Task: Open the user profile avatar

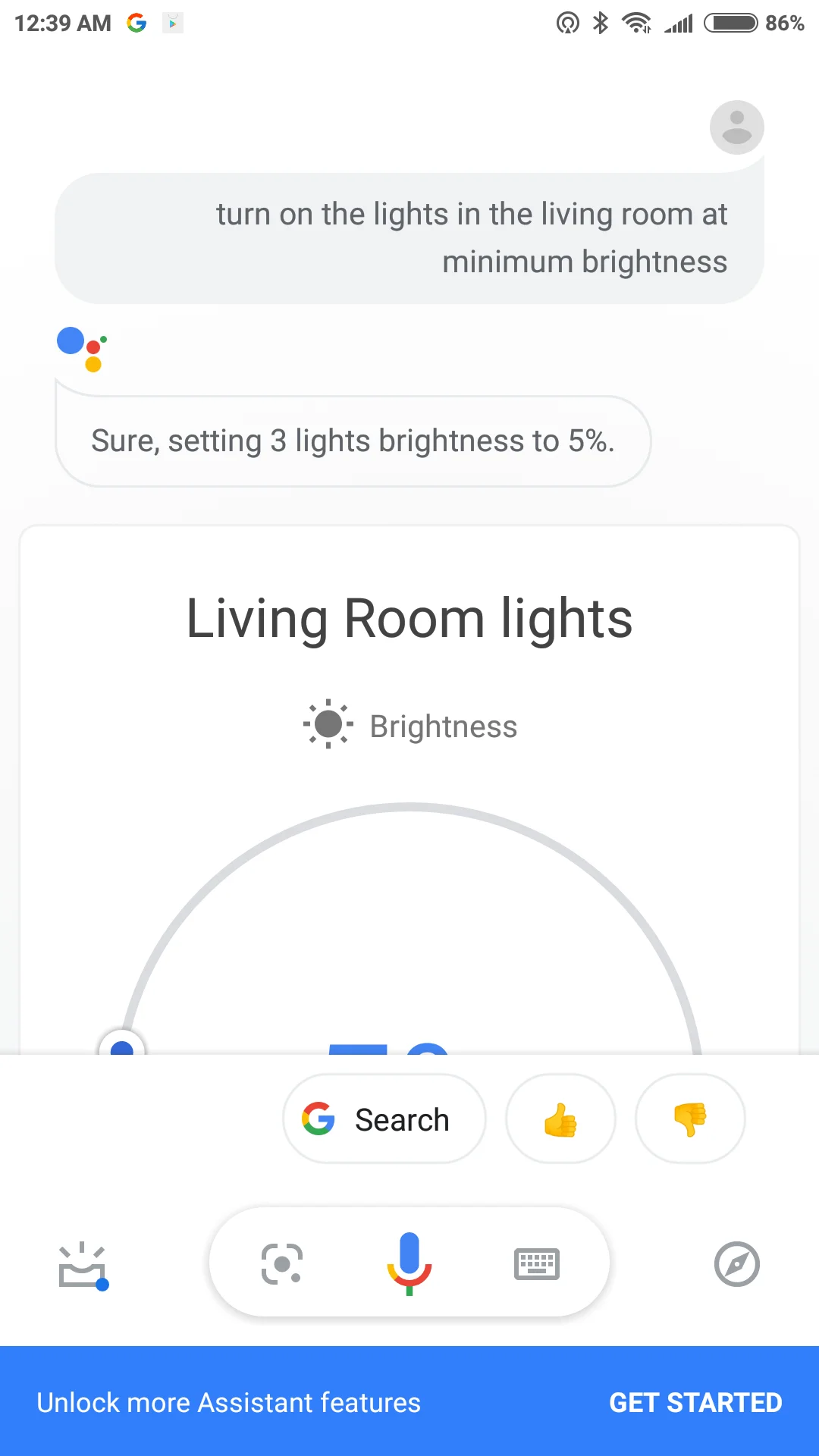Action: click(x=736, y=127)
